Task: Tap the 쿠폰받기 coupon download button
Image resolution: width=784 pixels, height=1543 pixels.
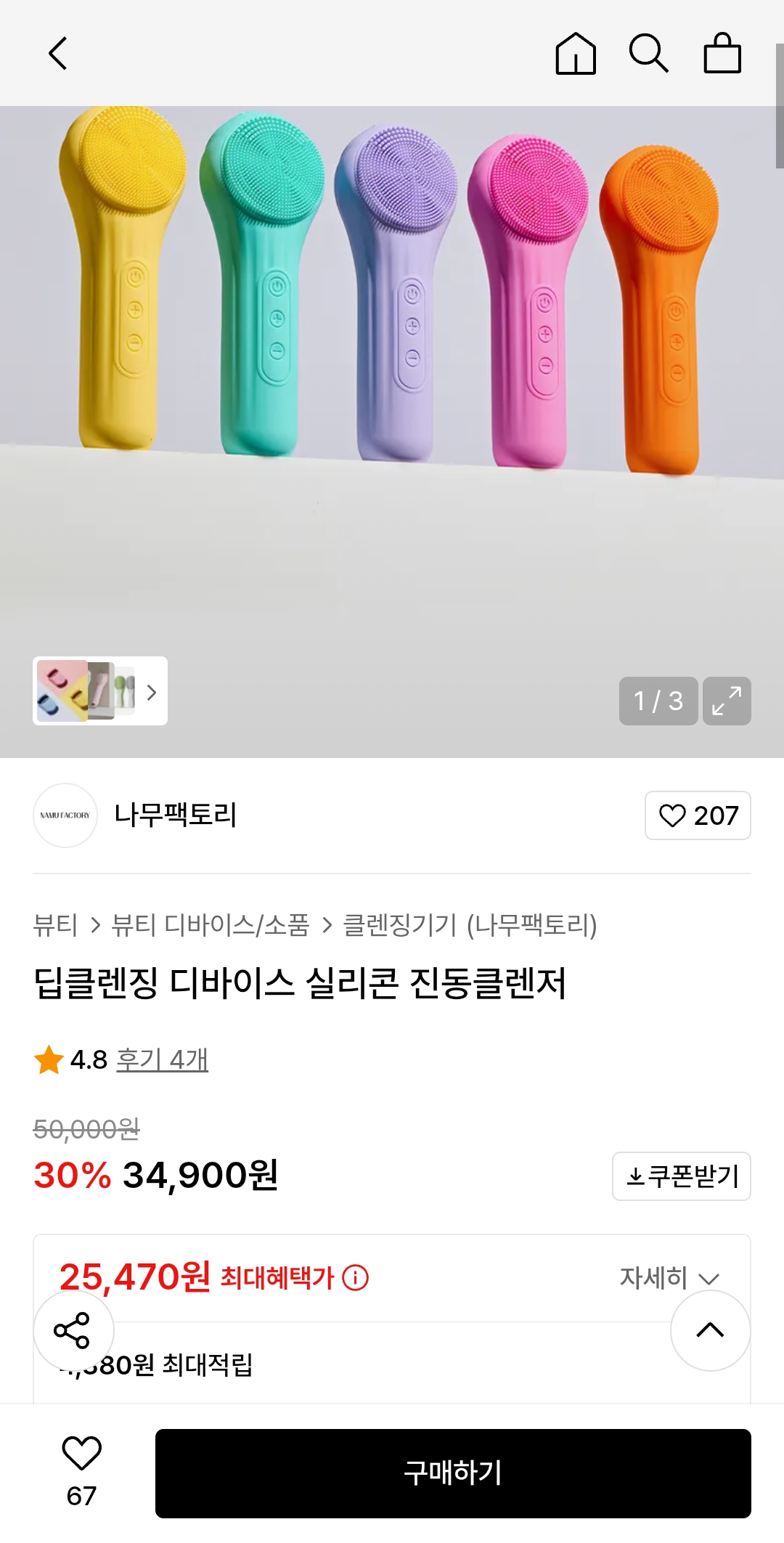Action: 681,1176
